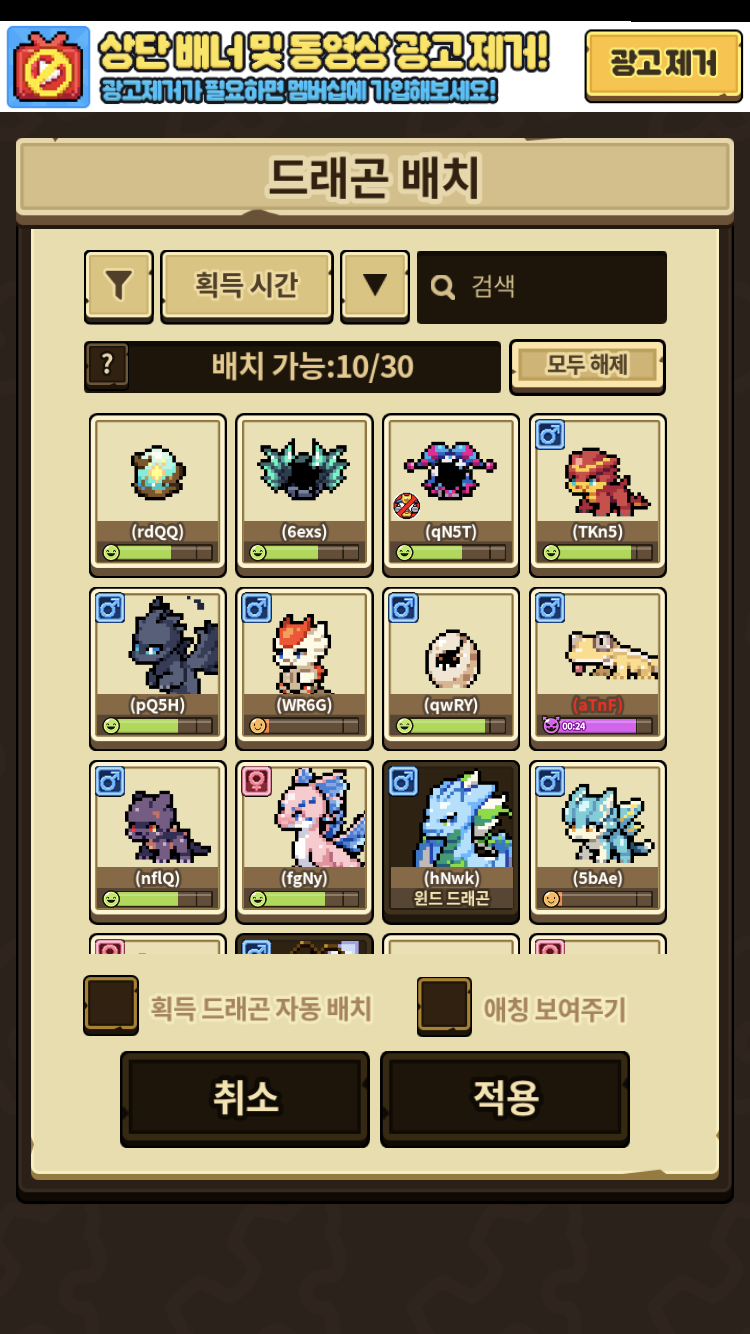
Task: Tap 모두 해제 to unassign all
Action: (587, 365)
